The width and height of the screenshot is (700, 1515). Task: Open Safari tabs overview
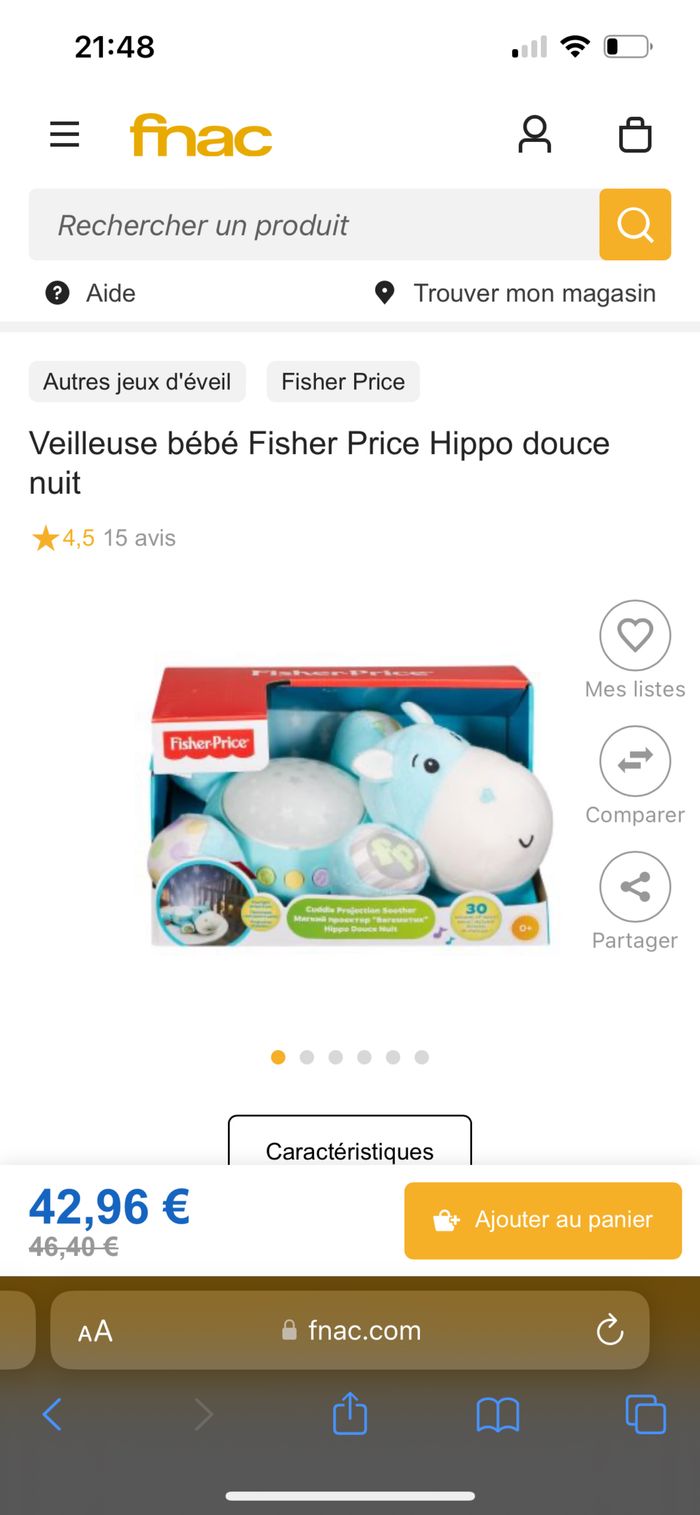645,1414
